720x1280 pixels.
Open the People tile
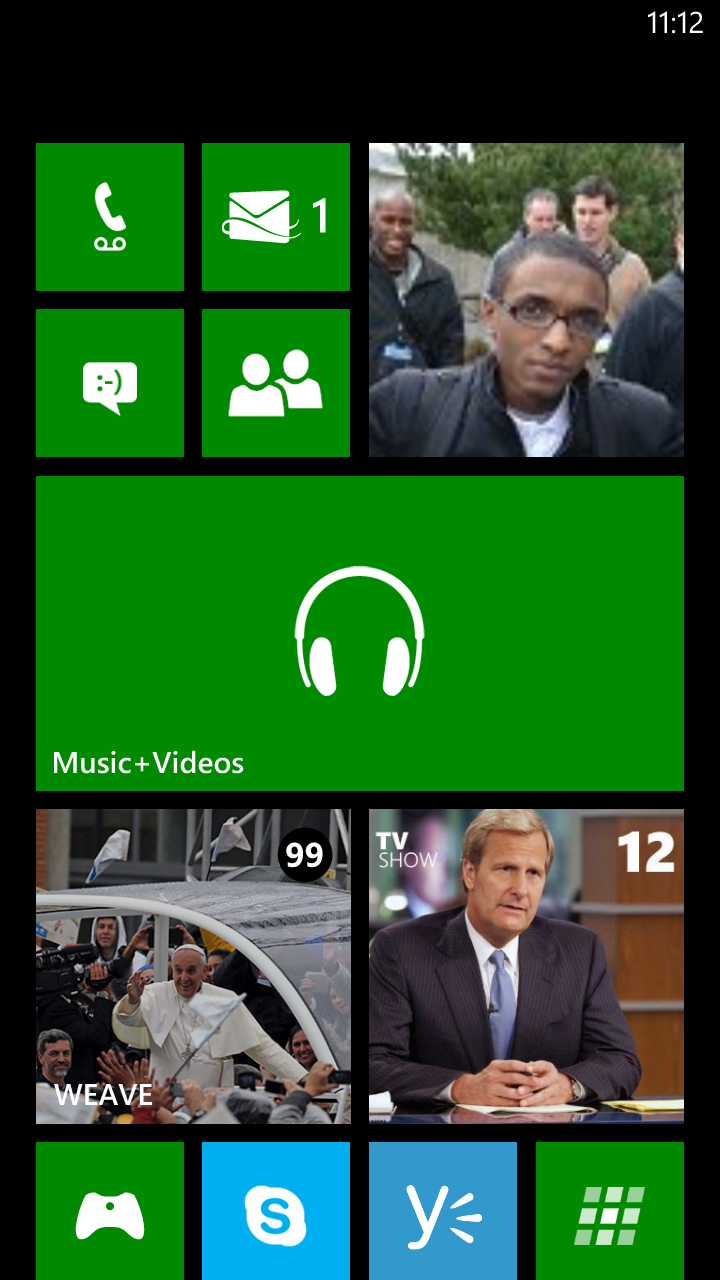[276, 383]
